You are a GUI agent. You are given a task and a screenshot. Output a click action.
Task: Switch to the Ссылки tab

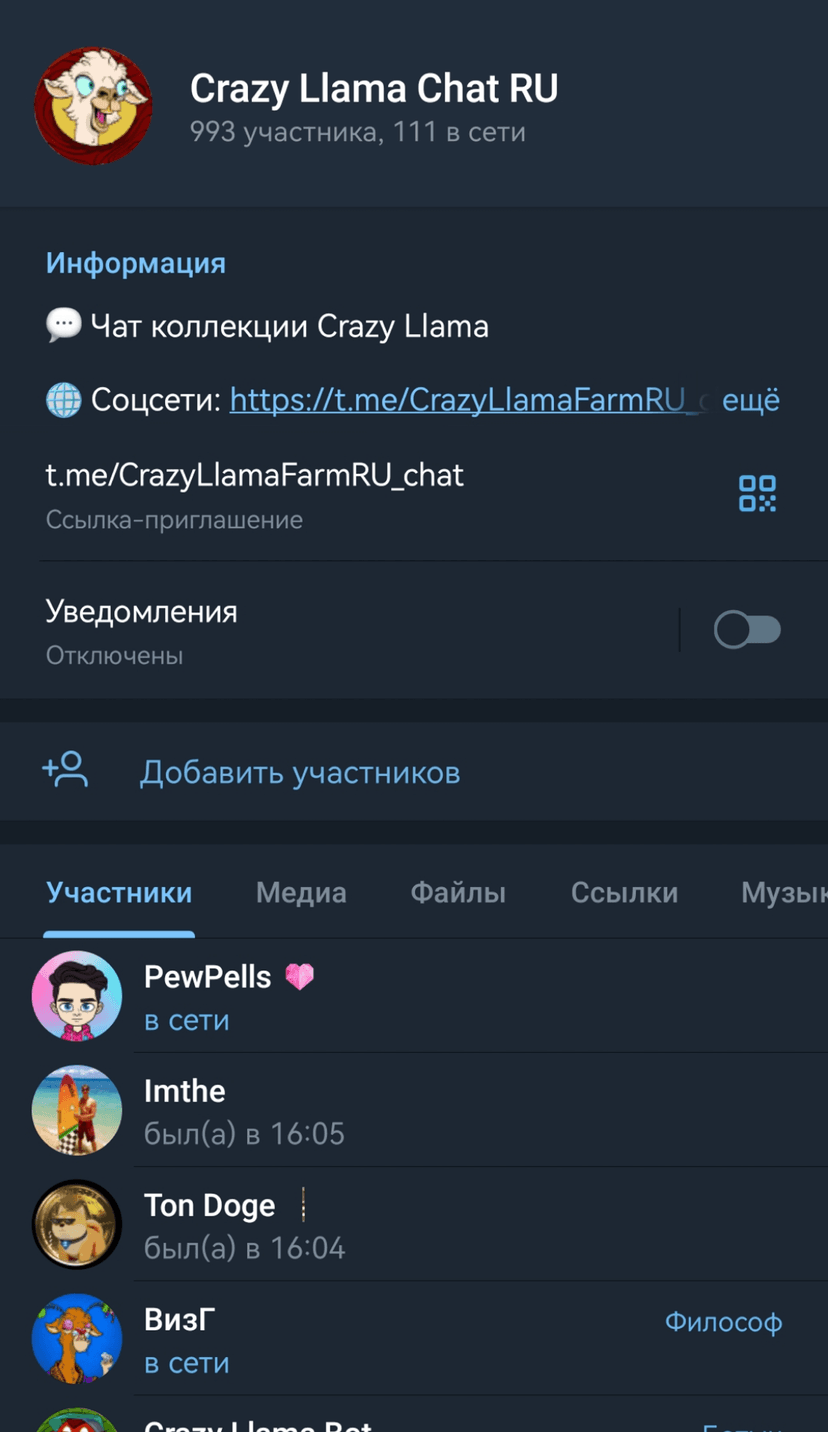(x=624, y=893)
